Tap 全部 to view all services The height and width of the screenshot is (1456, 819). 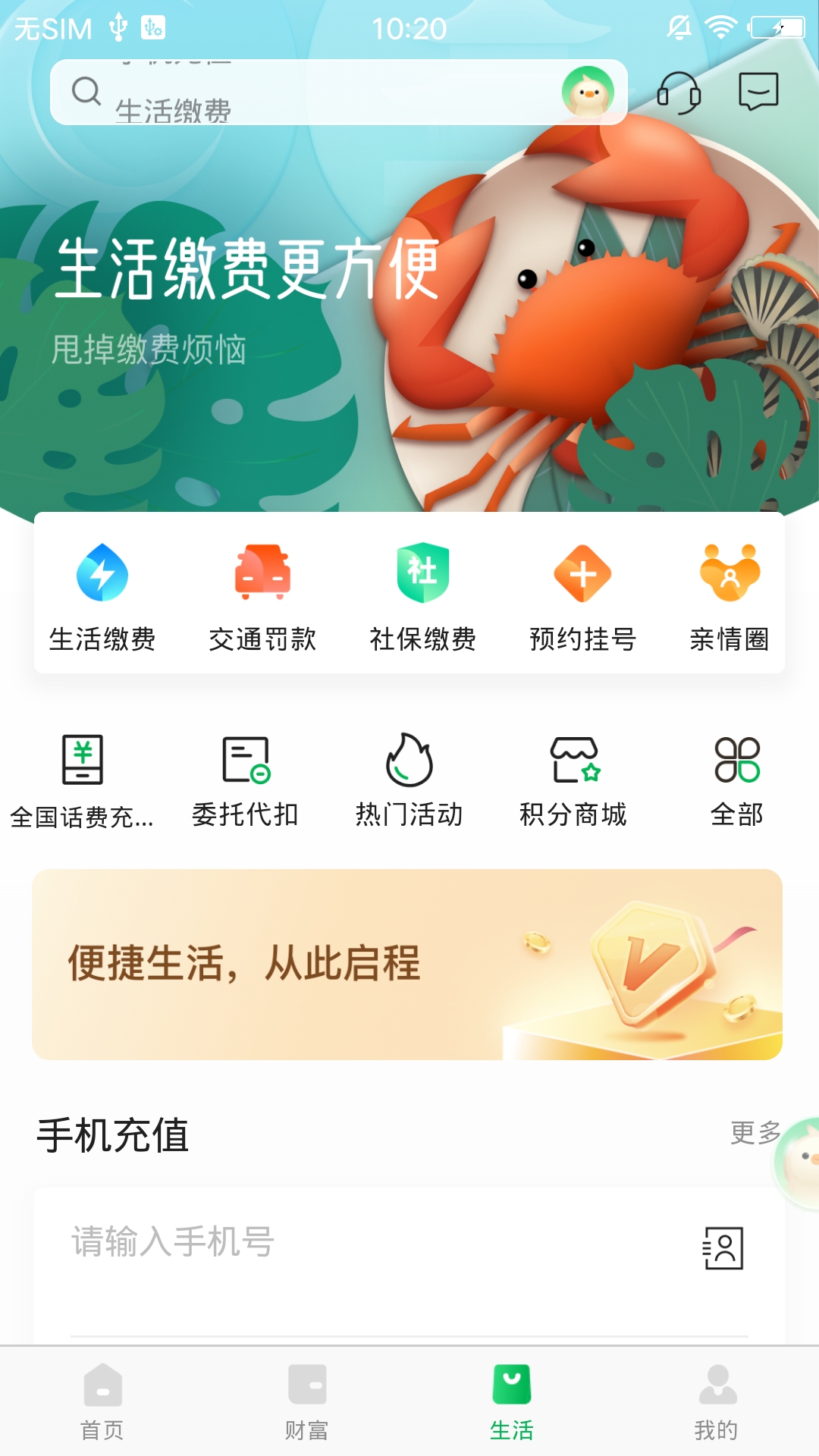tap(737, 781)
